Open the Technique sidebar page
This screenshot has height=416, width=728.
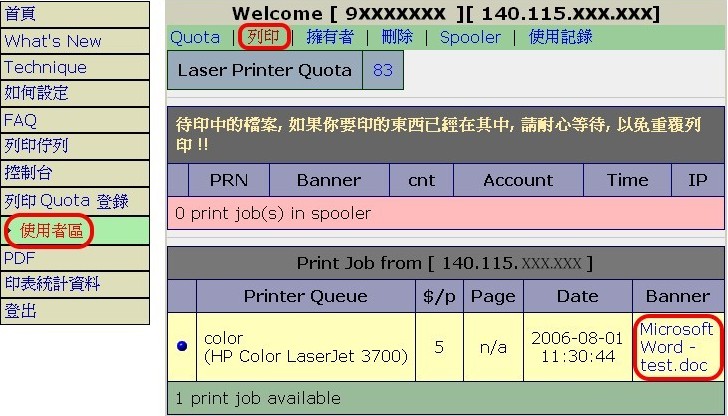click(45, 67)
